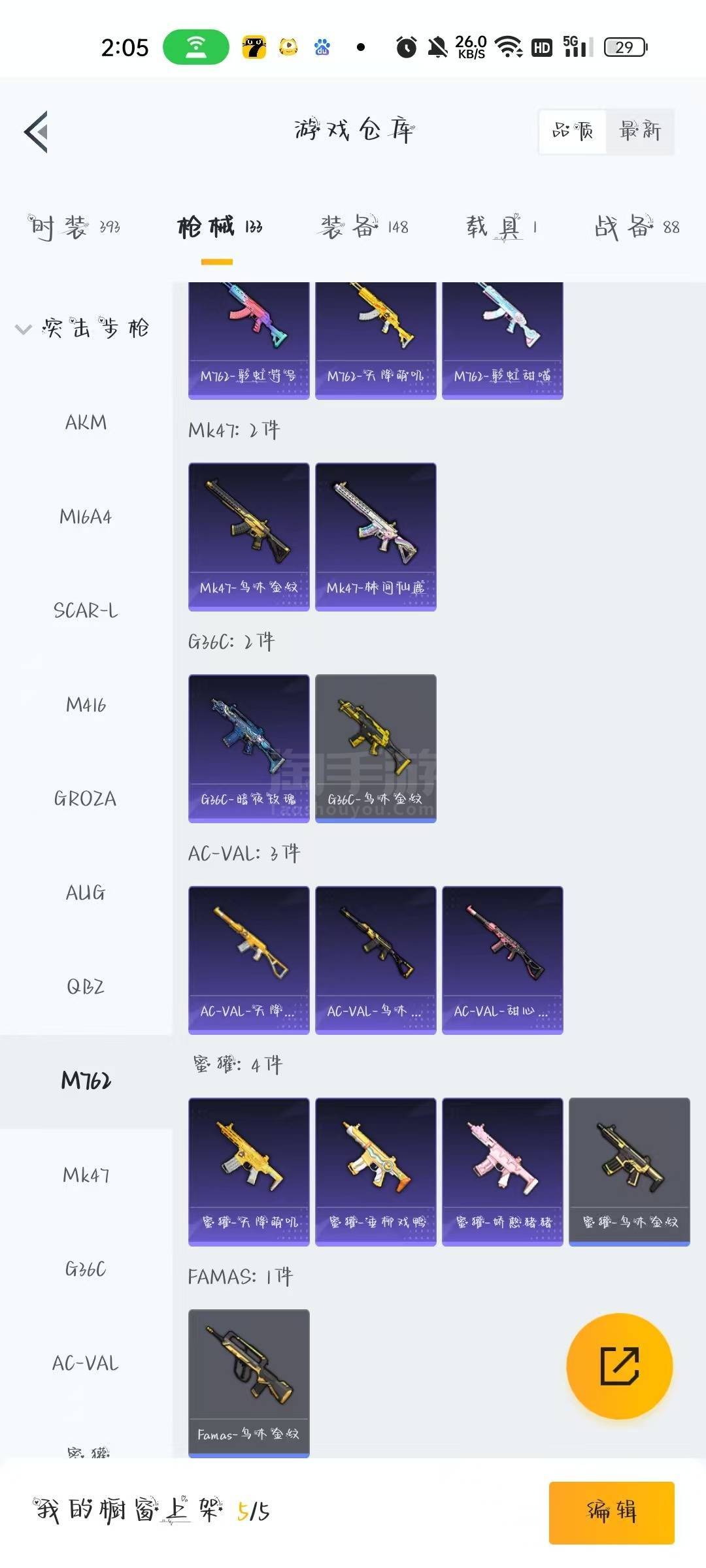Select GROZA in the weapon list
The width and height of the screenshot is (706, 1568).
click(86, 799)
